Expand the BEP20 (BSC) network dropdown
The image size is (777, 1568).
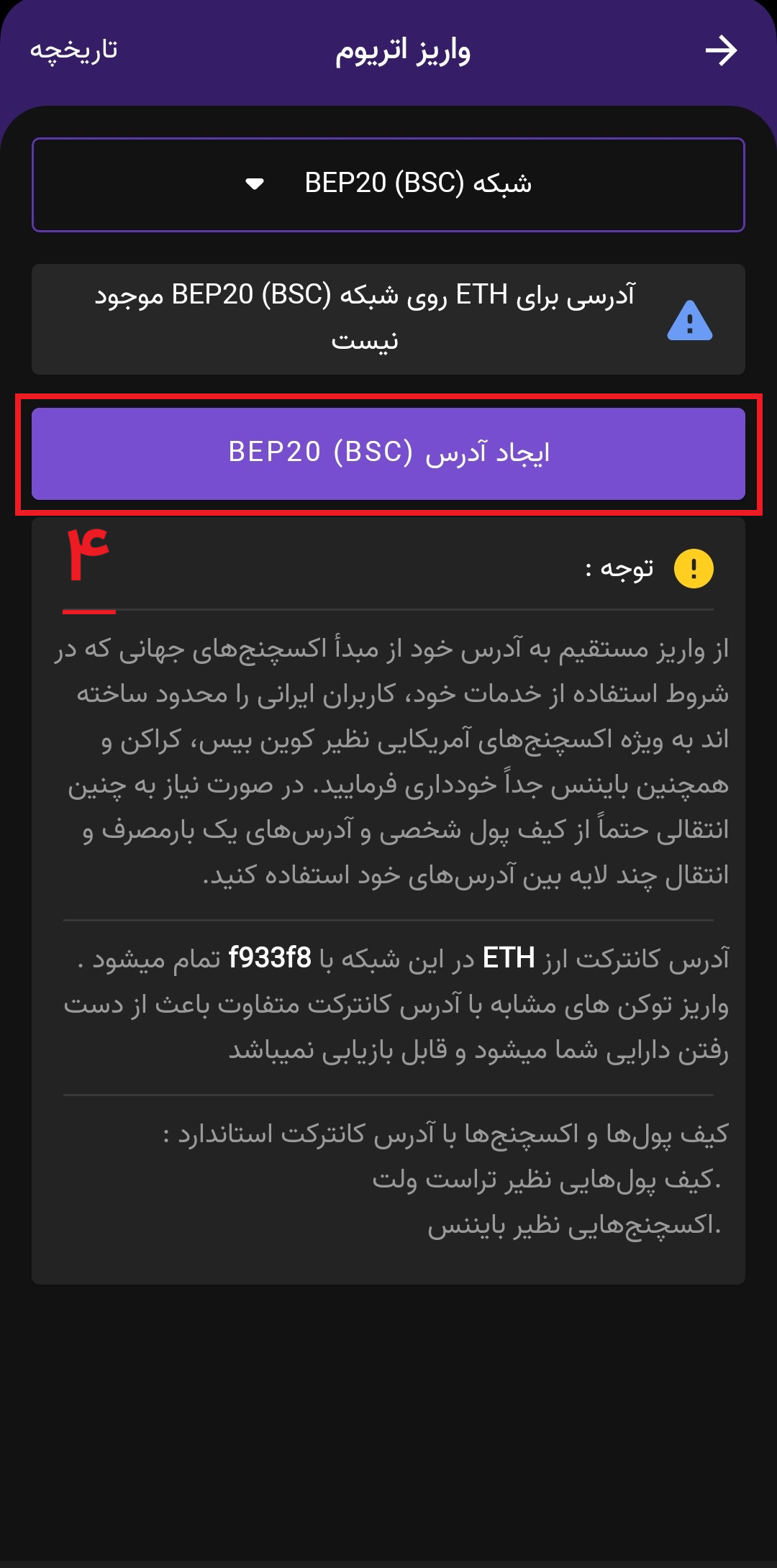(x=388, y=184)
